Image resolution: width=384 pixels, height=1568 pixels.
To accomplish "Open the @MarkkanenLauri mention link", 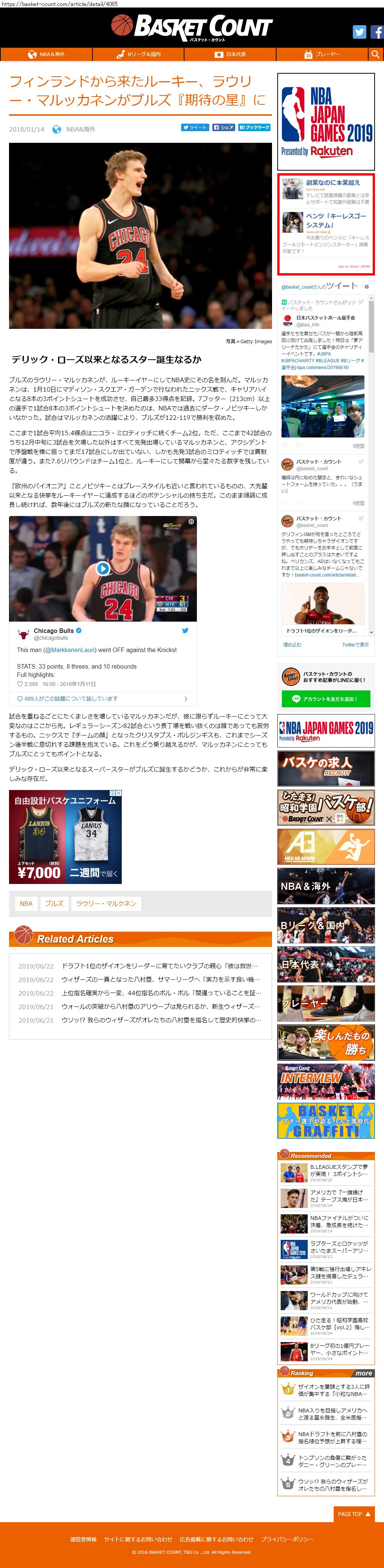I will pyautogui.click(x=70, y=649).
